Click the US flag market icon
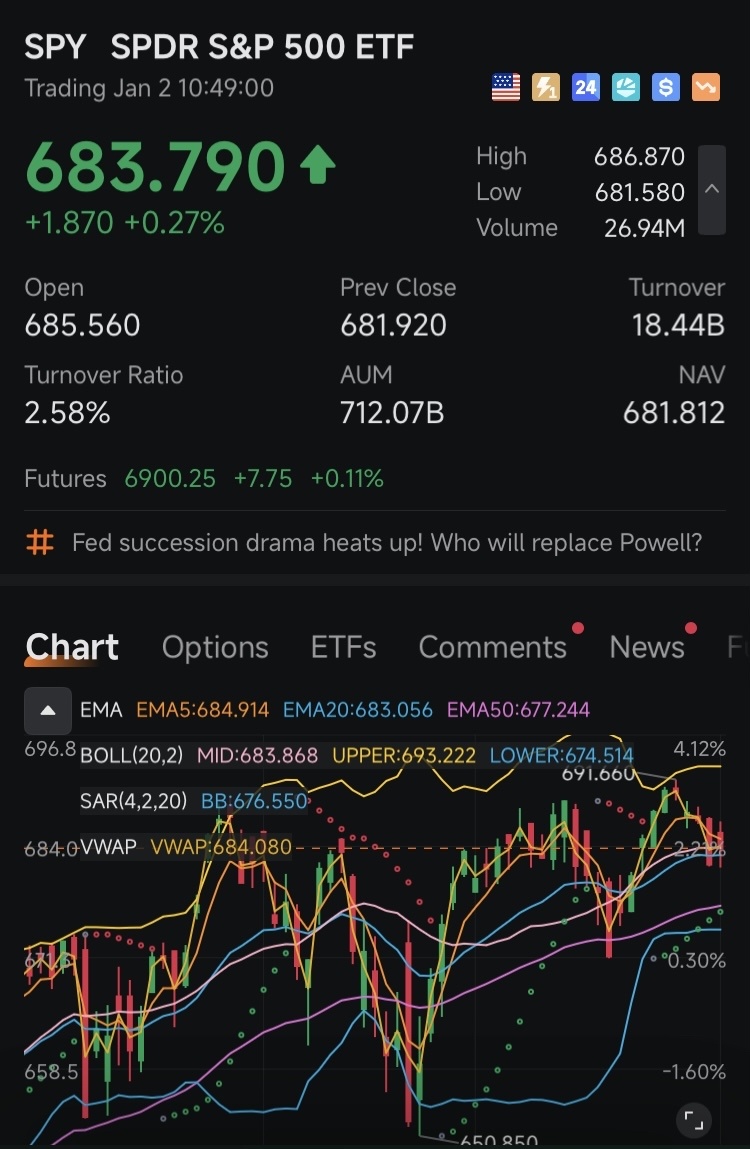 click(505, 88)
